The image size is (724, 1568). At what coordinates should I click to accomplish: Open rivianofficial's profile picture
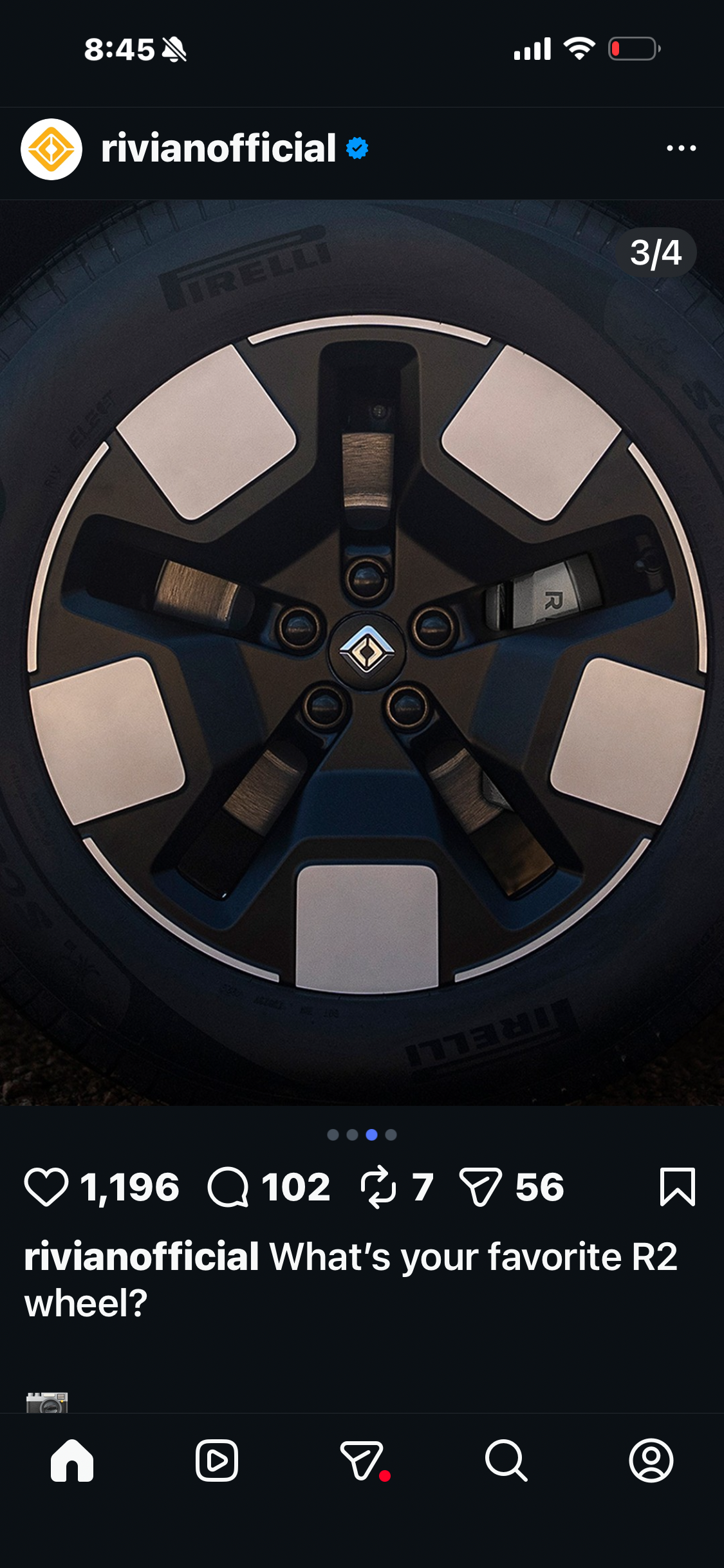click(51, 149)
